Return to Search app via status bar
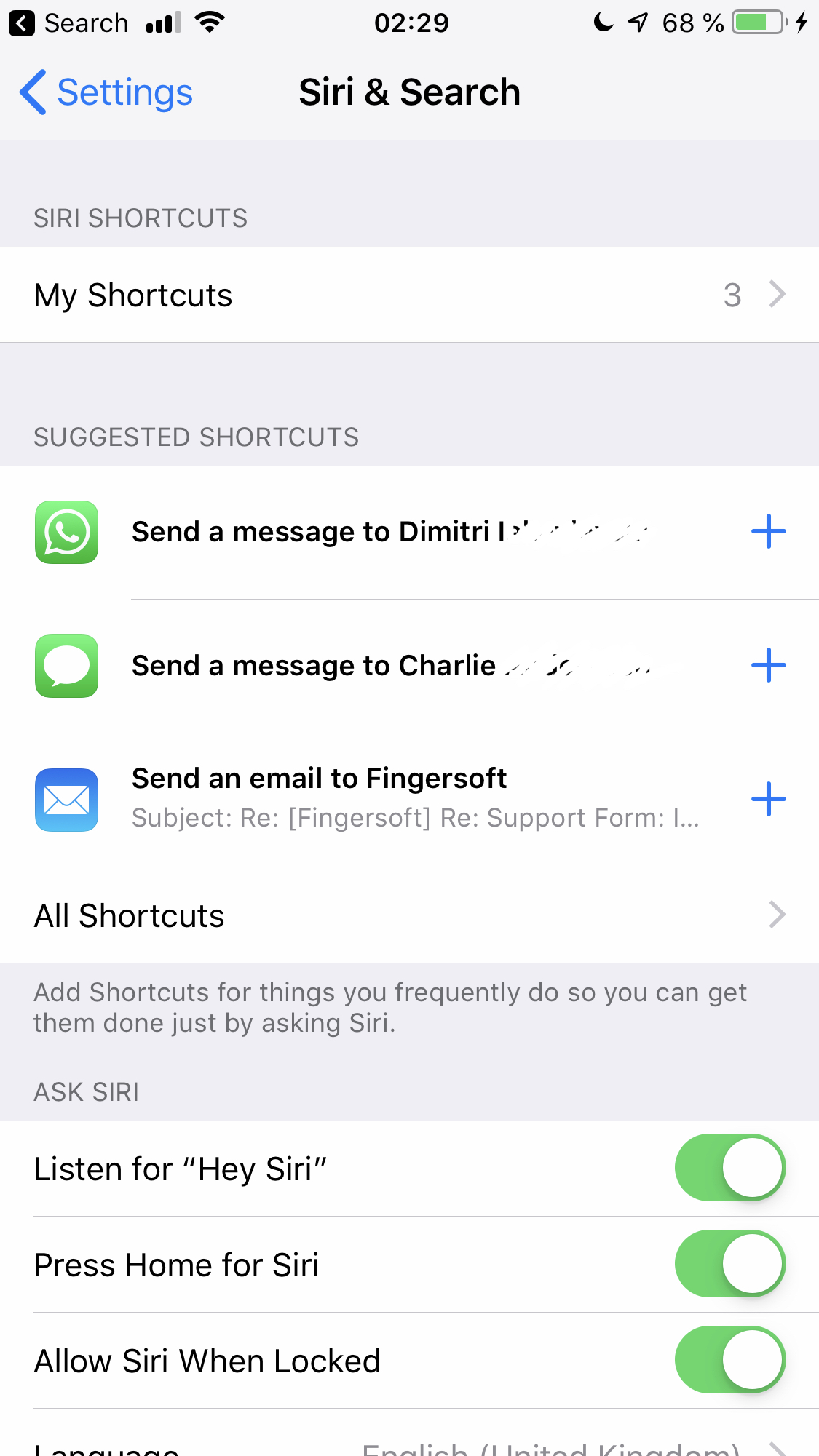This screenshot has width=819, height=1456. pos(69,23)
